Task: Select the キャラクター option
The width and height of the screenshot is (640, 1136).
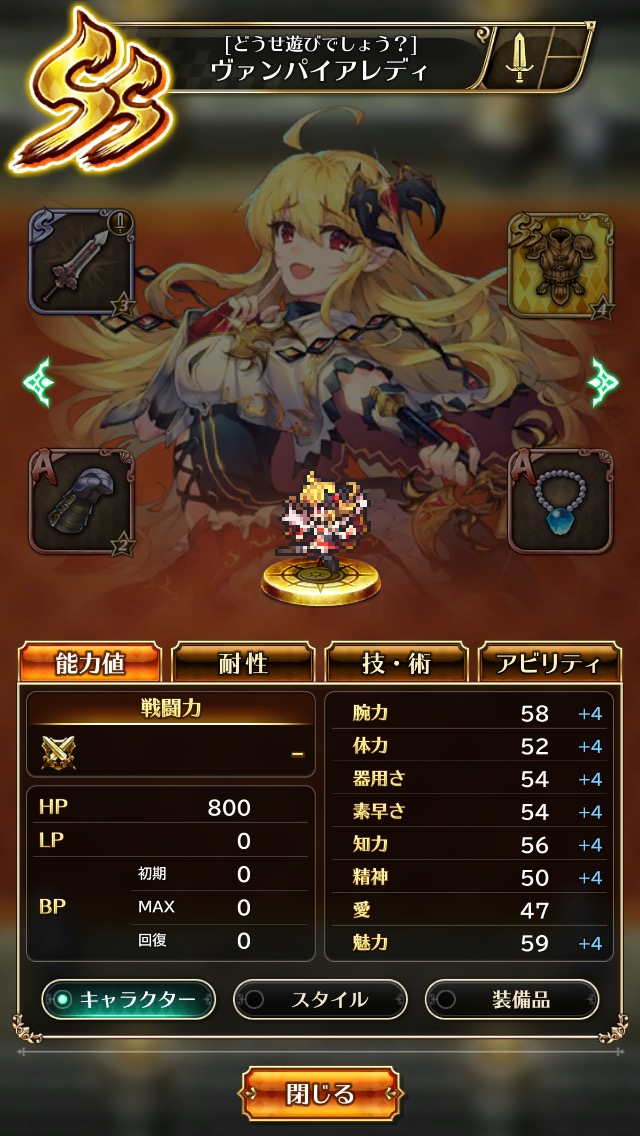Action: click(128, 999)
